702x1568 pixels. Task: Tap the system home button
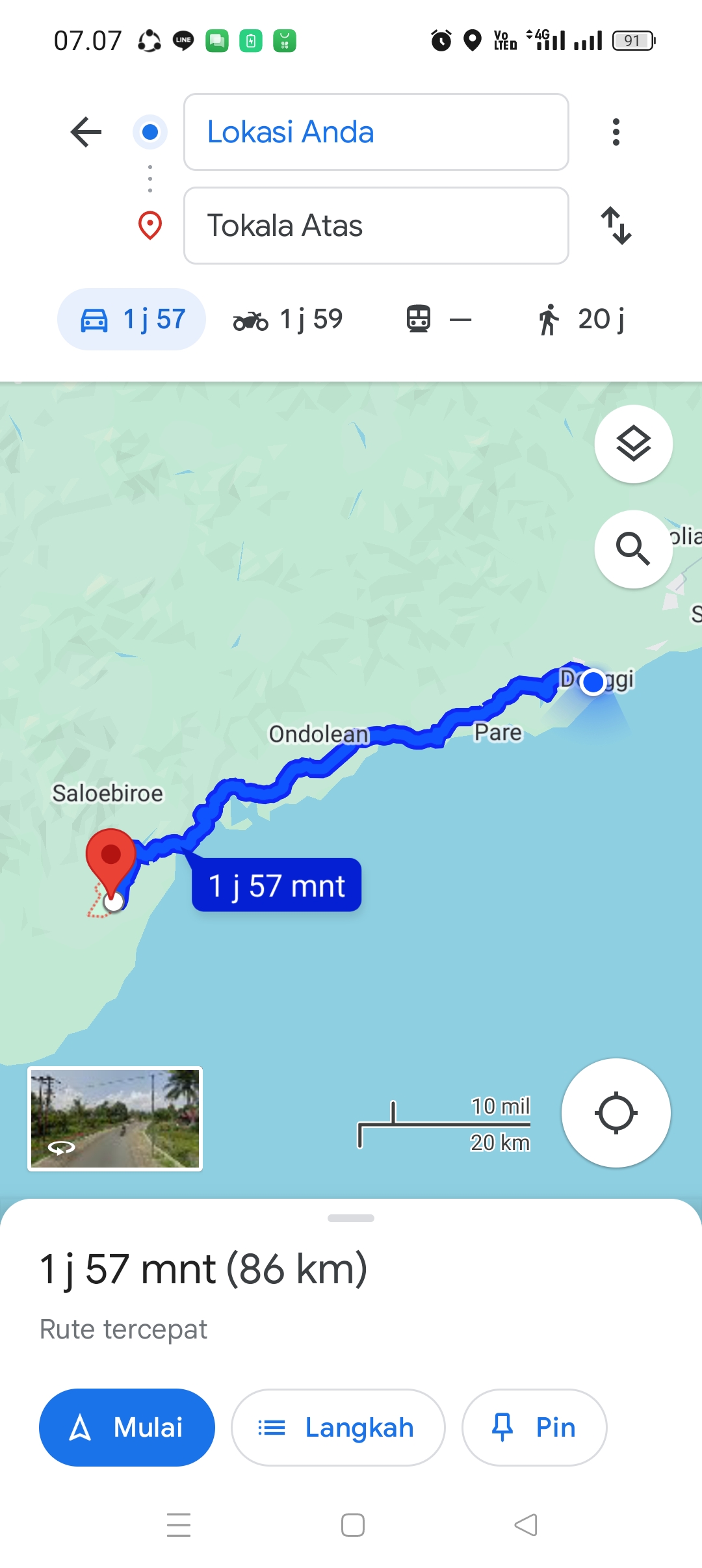[x=352, y=1525]
